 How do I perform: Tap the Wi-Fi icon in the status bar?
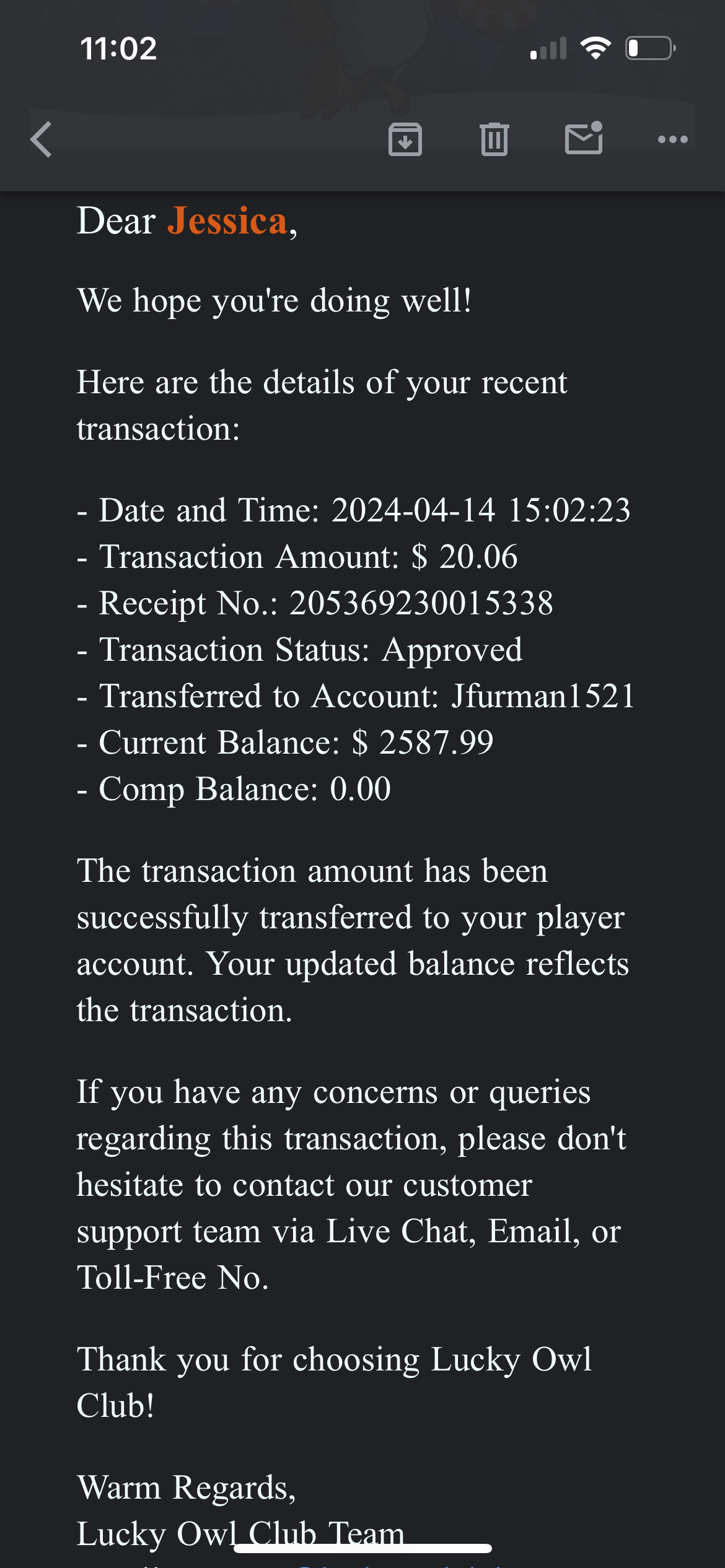597,46
